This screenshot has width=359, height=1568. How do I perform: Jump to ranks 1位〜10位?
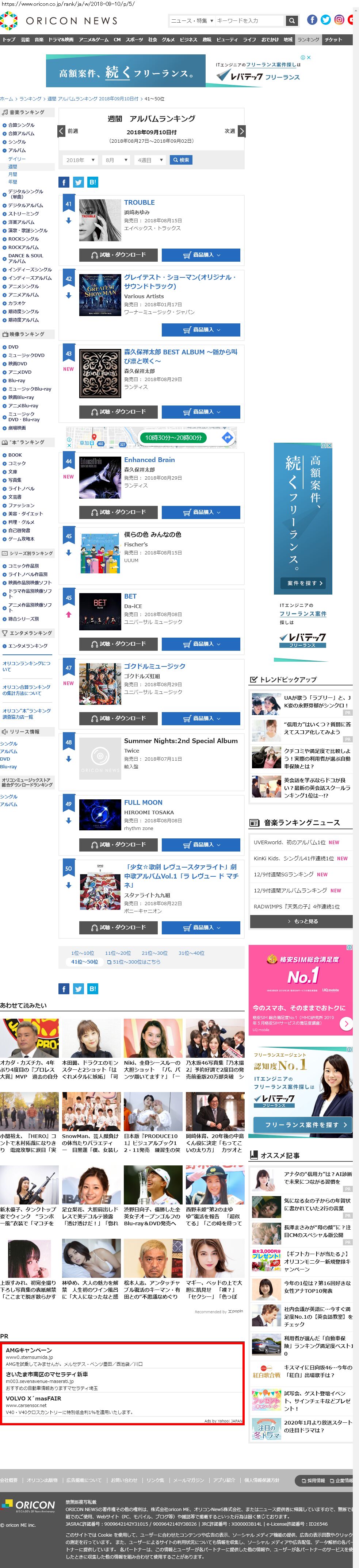pos(82,953)
